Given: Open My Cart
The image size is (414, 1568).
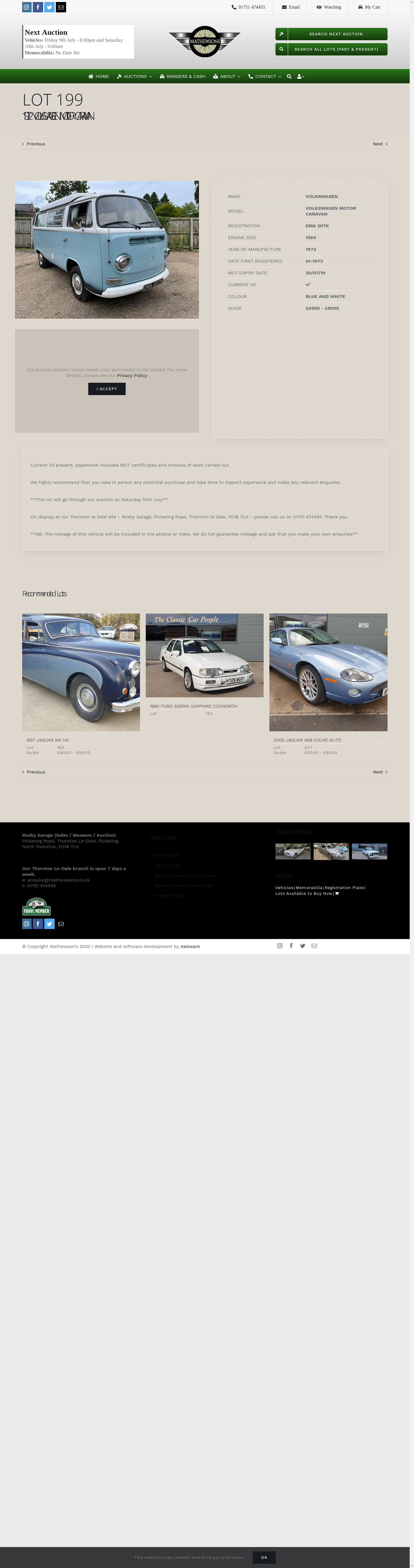Looking at the screenshot, I should click(369, 7).
